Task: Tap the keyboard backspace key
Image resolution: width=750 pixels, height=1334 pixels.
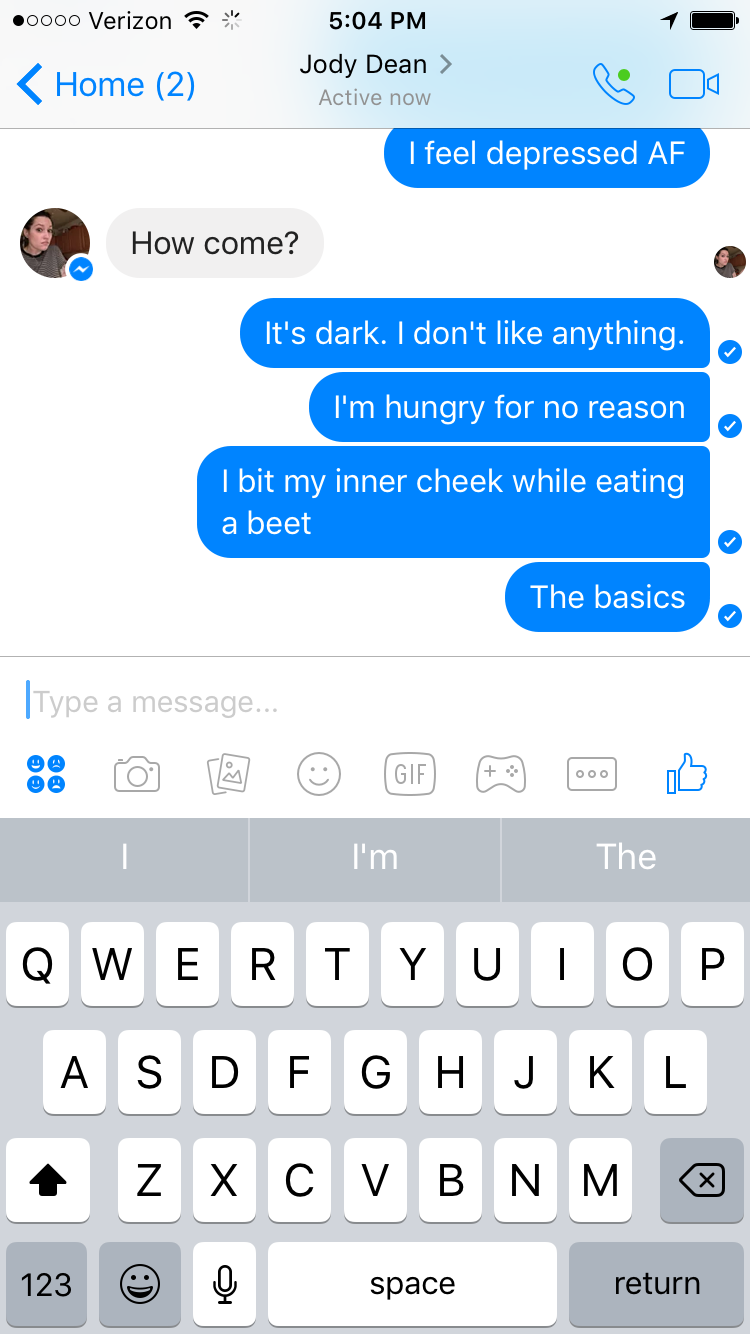Action: coord(702,1181)
